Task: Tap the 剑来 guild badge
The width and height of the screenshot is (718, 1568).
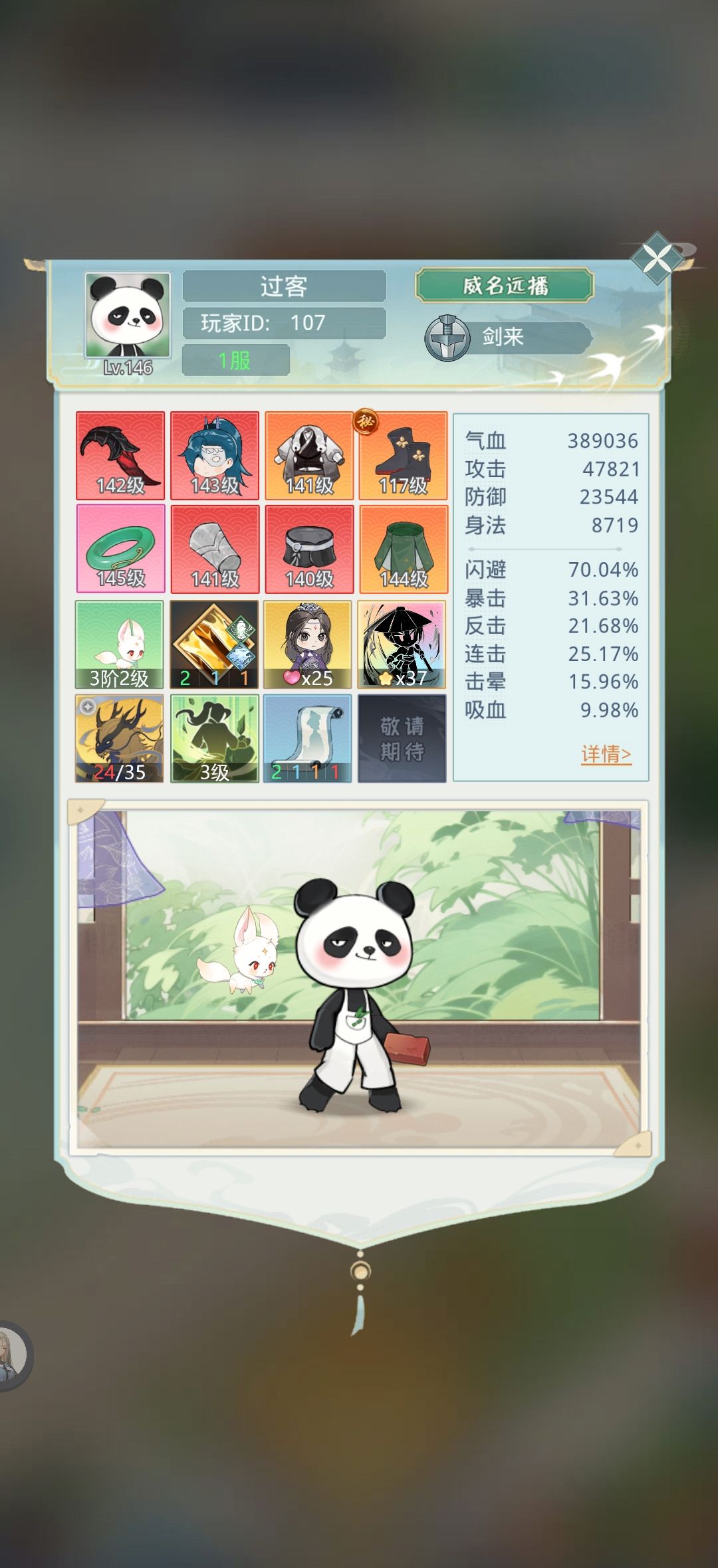Action: 508,338
